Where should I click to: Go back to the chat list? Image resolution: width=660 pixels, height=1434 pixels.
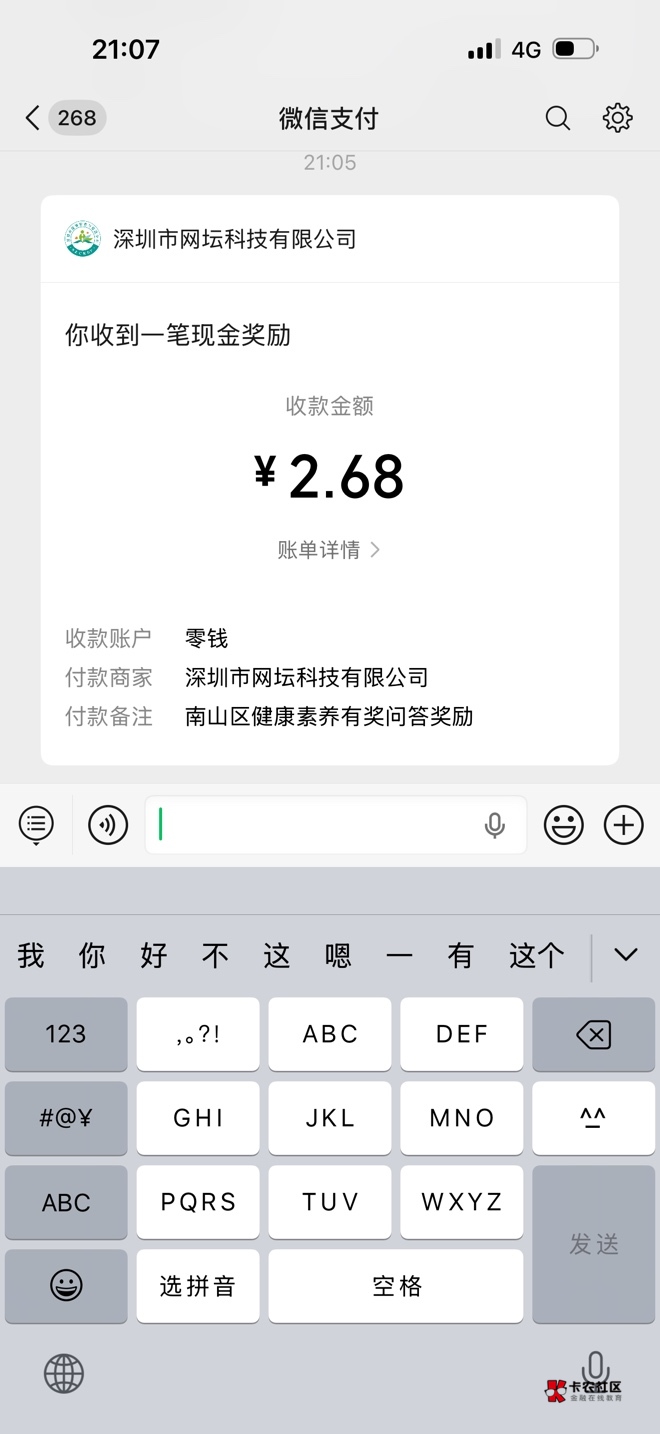[x=32, y=118]
